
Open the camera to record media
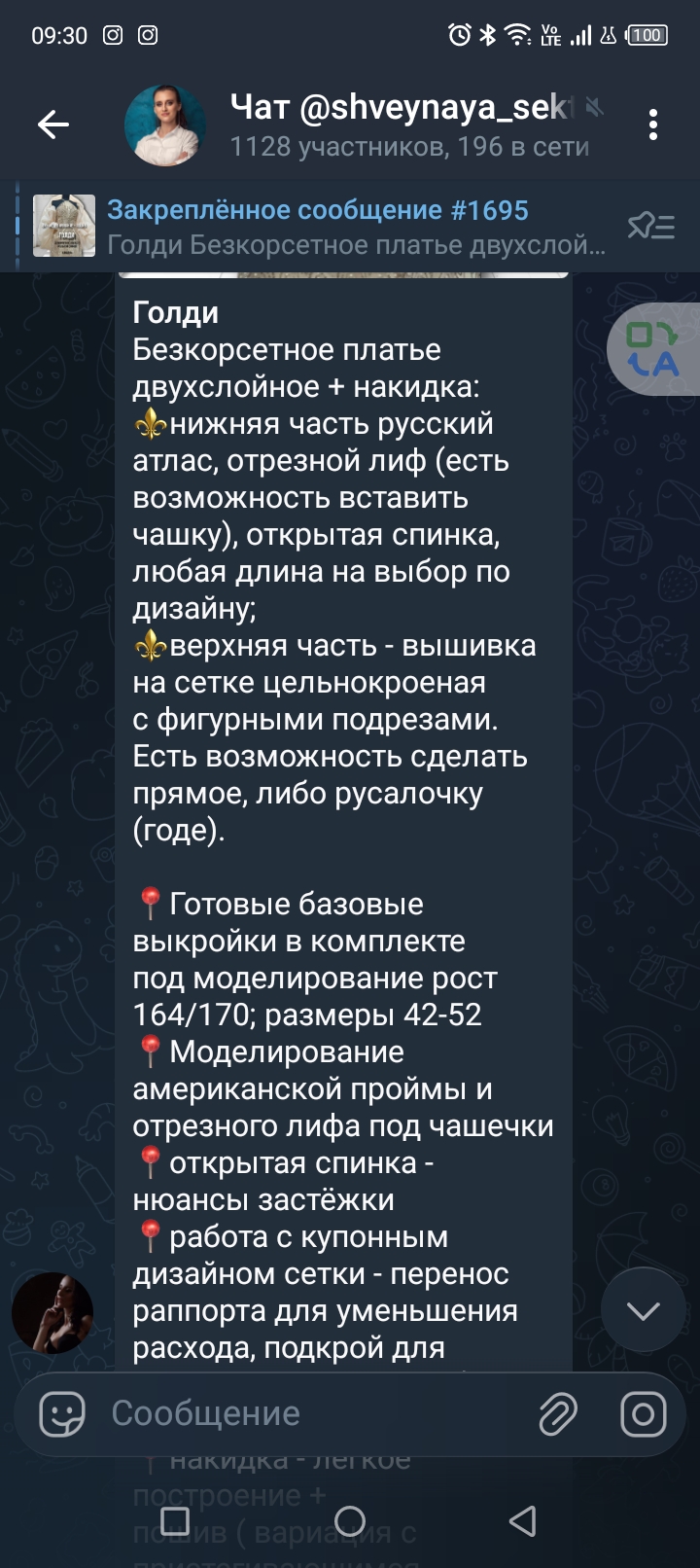(643, 1413)
